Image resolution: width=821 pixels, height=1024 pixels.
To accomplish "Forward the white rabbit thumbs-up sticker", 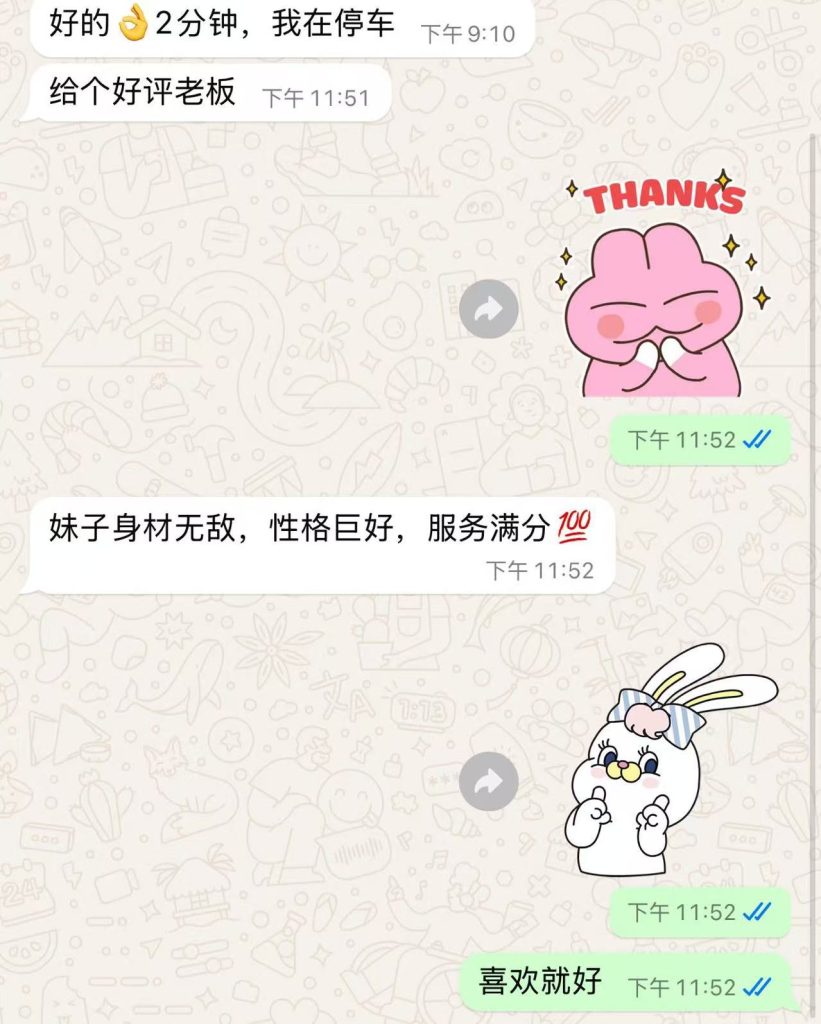I will 489,781.
